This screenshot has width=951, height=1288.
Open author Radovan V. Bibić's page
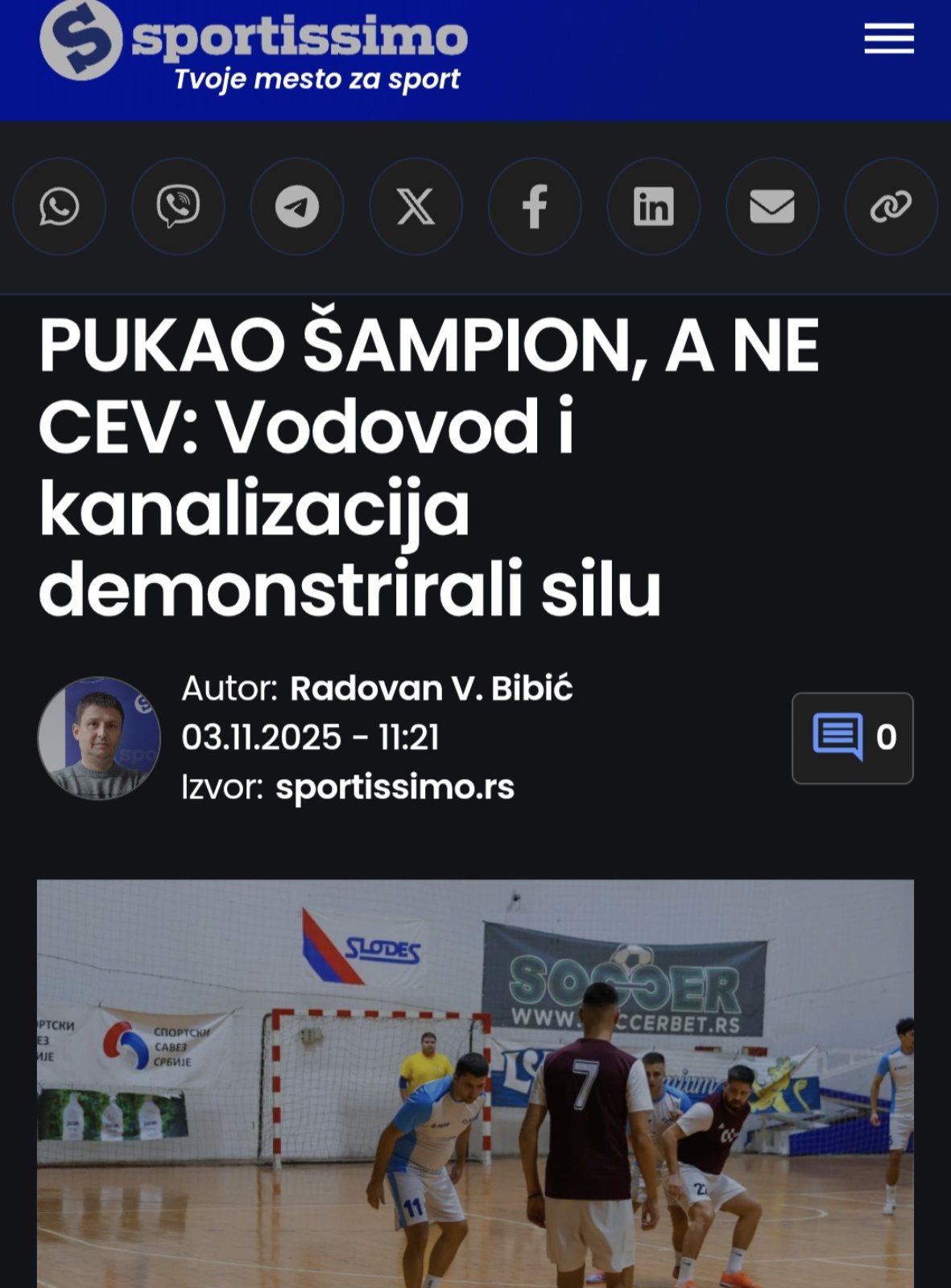tap(431, 689)
